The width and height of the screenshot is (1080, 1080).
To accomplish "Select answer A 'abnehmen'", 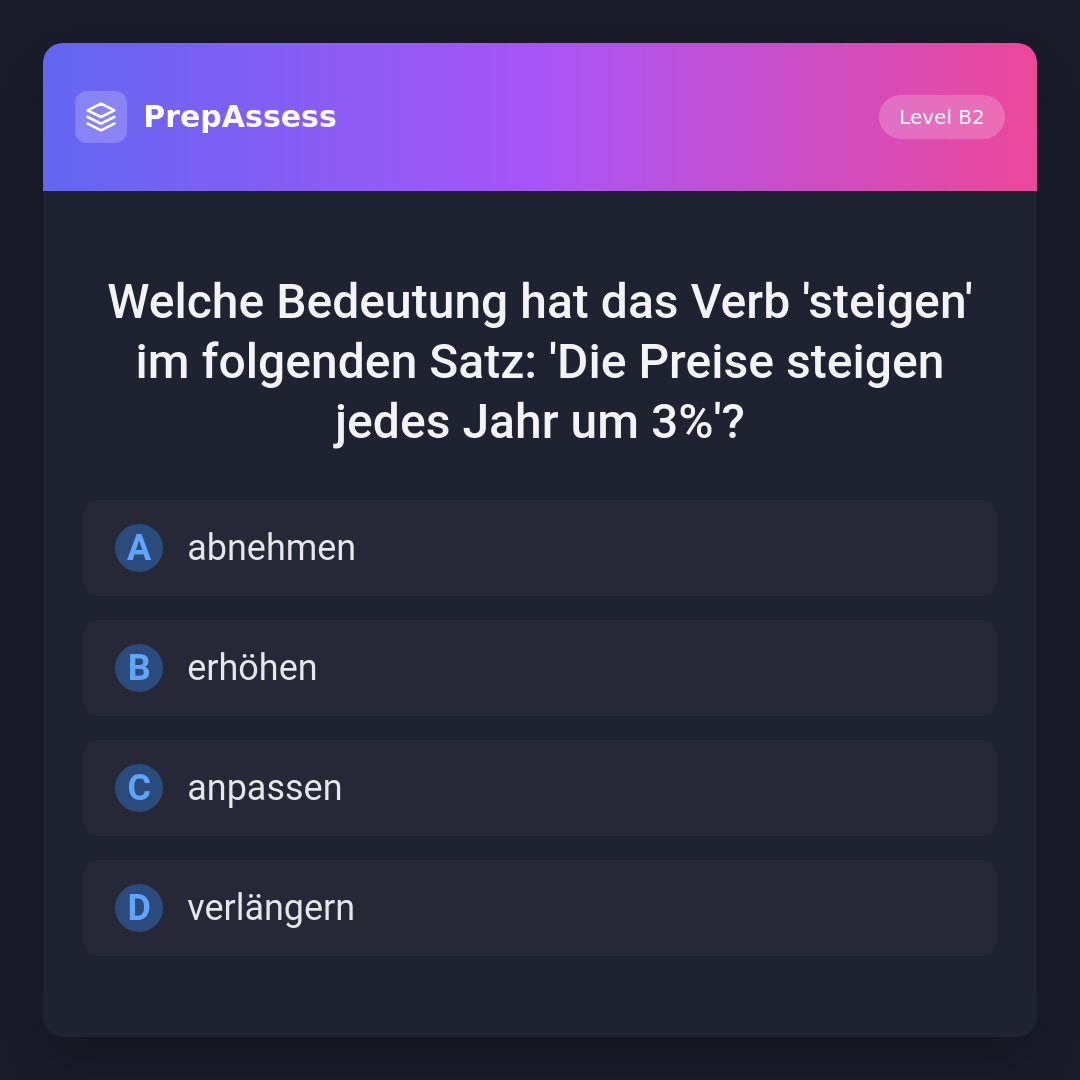I will [x=540, y=548].
